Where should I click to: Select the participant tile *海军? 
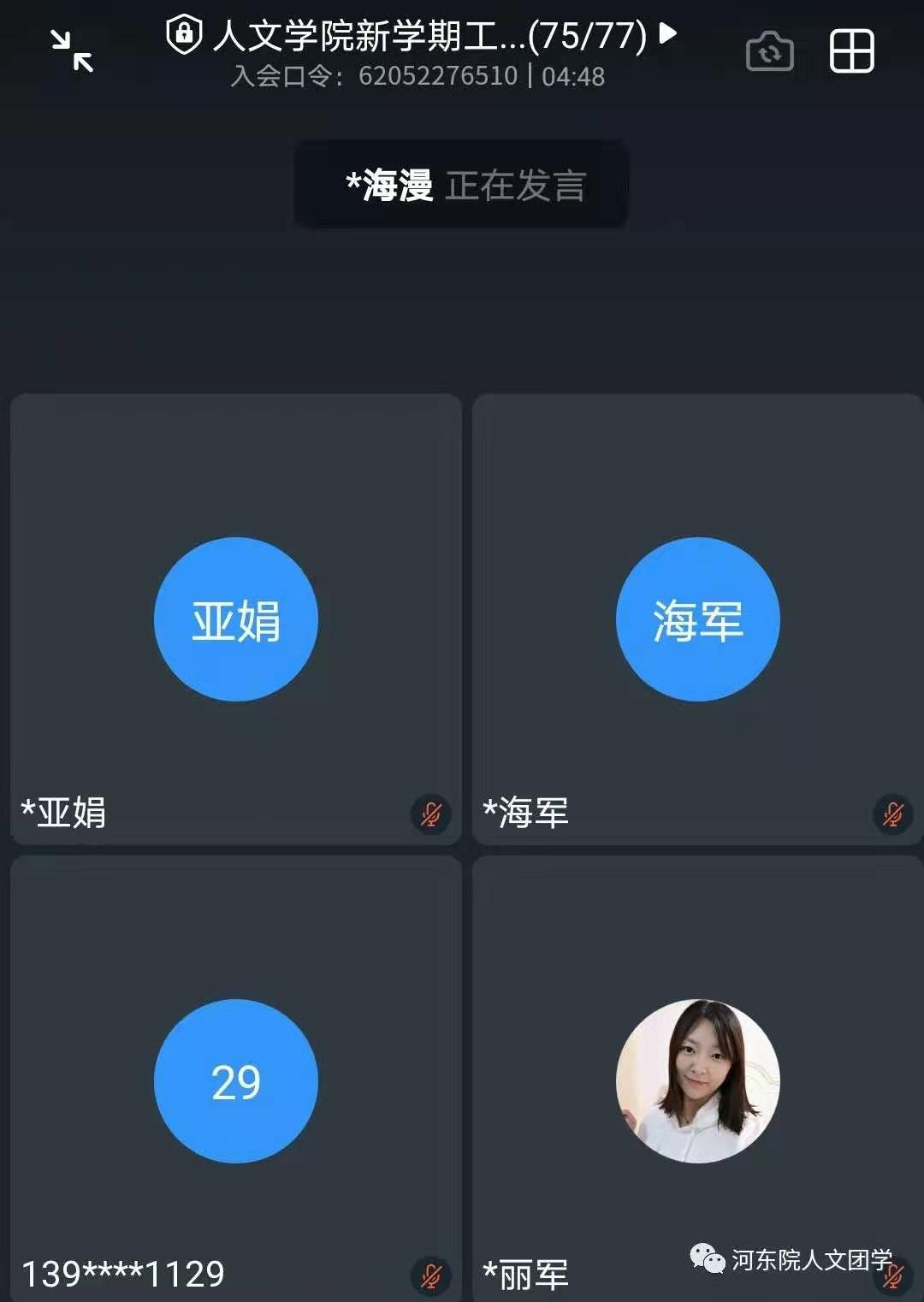coord(697,619)
